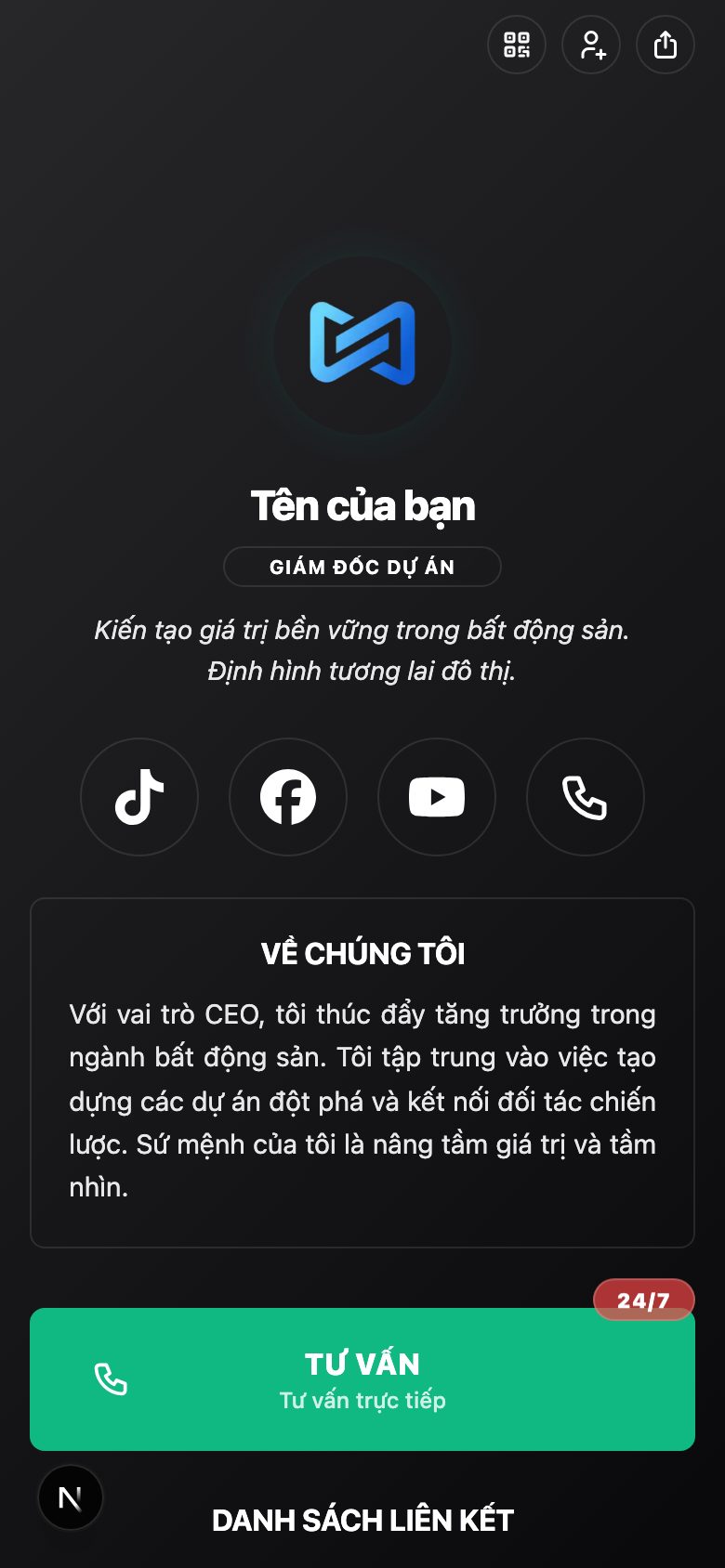725x1568 pixels.
Task: Open the share icon at top right
Action: pos(665,45)
